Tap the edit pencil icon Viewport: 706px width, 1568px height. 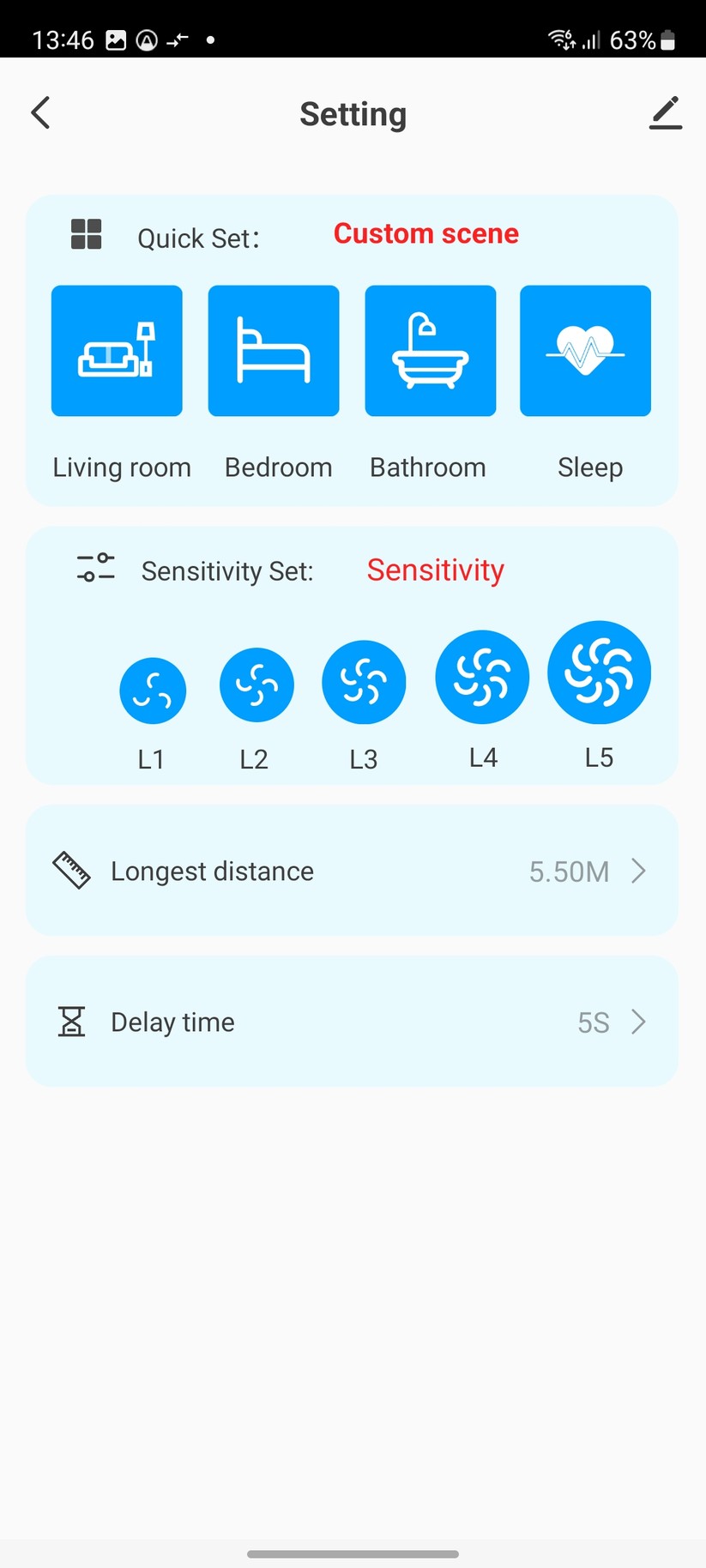[x=665, y=113]
